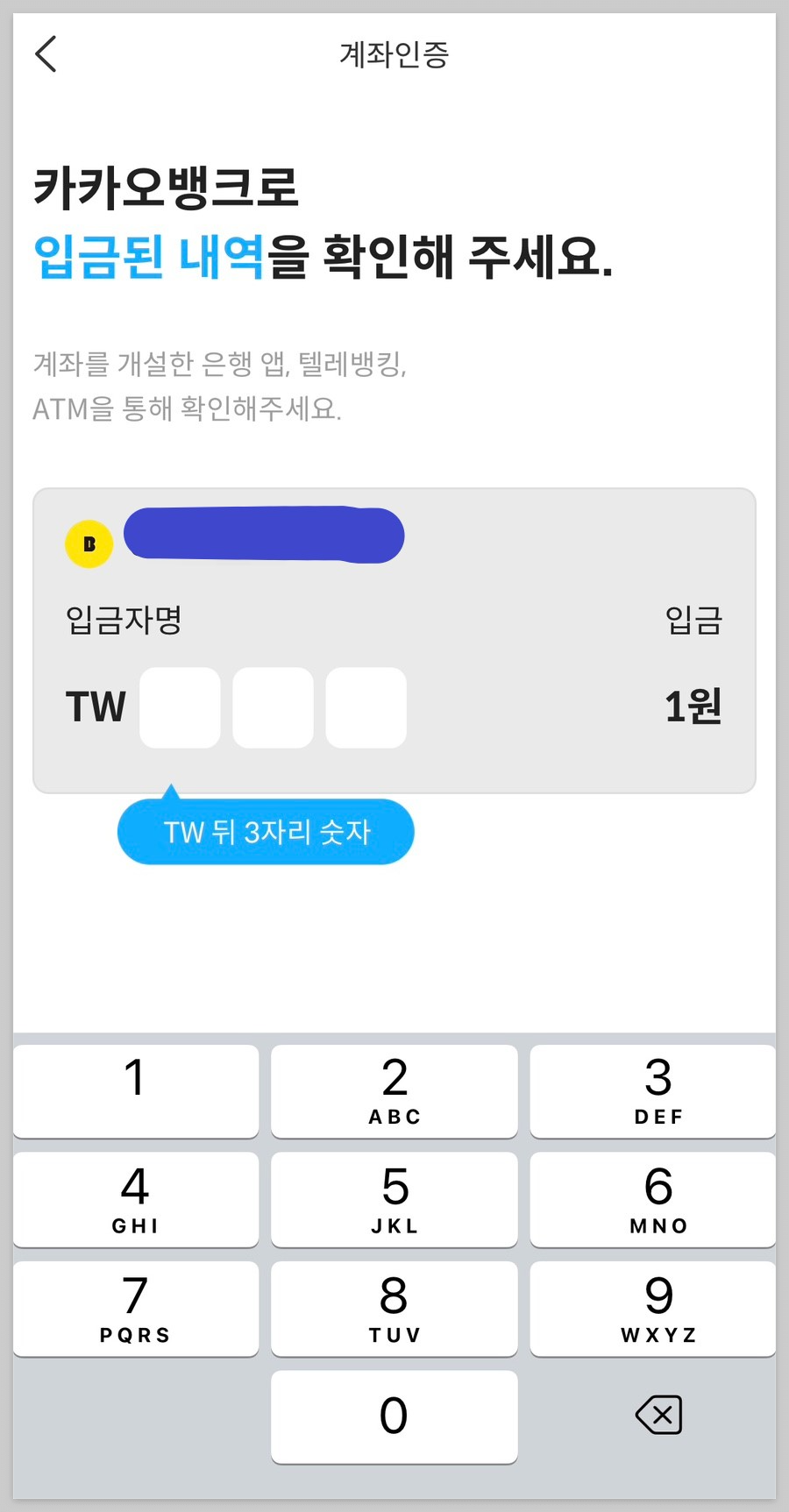Select the first digit input box after TW

(x=180, y=707)
